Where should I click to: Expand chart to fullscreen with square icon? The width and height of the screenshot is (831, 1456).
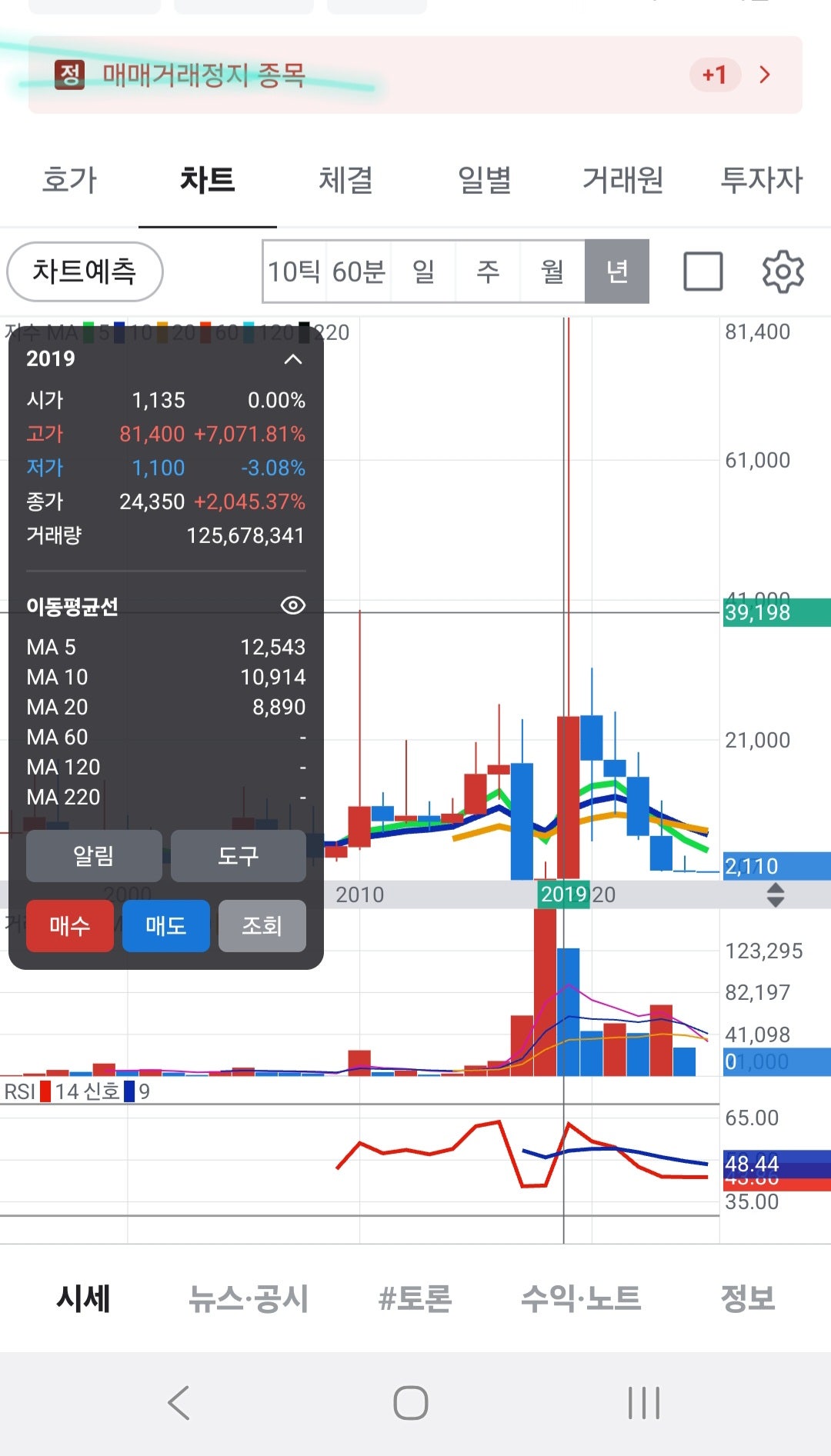[x=703, y=272]
